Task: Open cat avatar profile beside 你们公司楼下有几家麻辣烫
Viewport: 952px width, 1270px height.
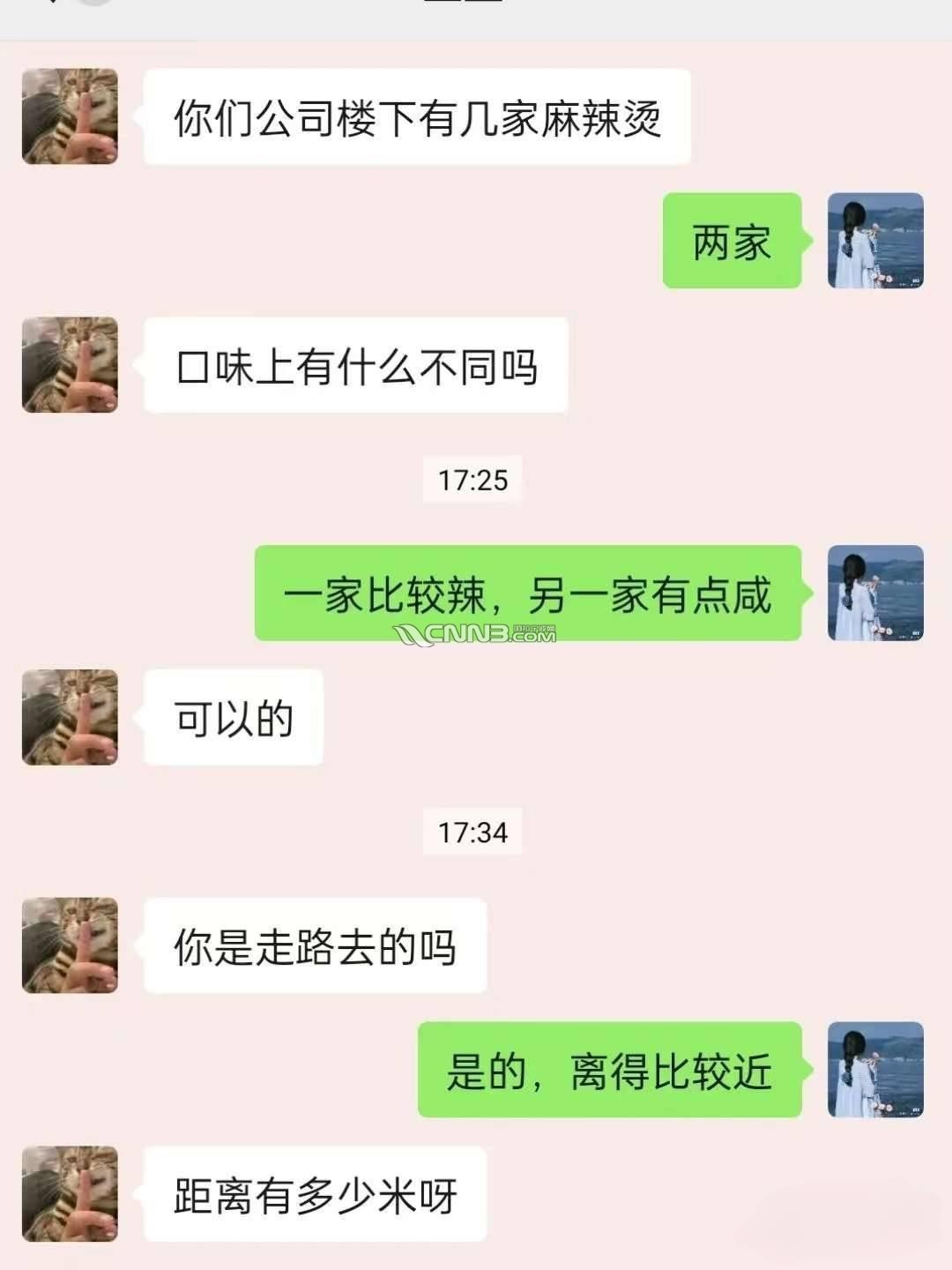Action: point(70,116)
